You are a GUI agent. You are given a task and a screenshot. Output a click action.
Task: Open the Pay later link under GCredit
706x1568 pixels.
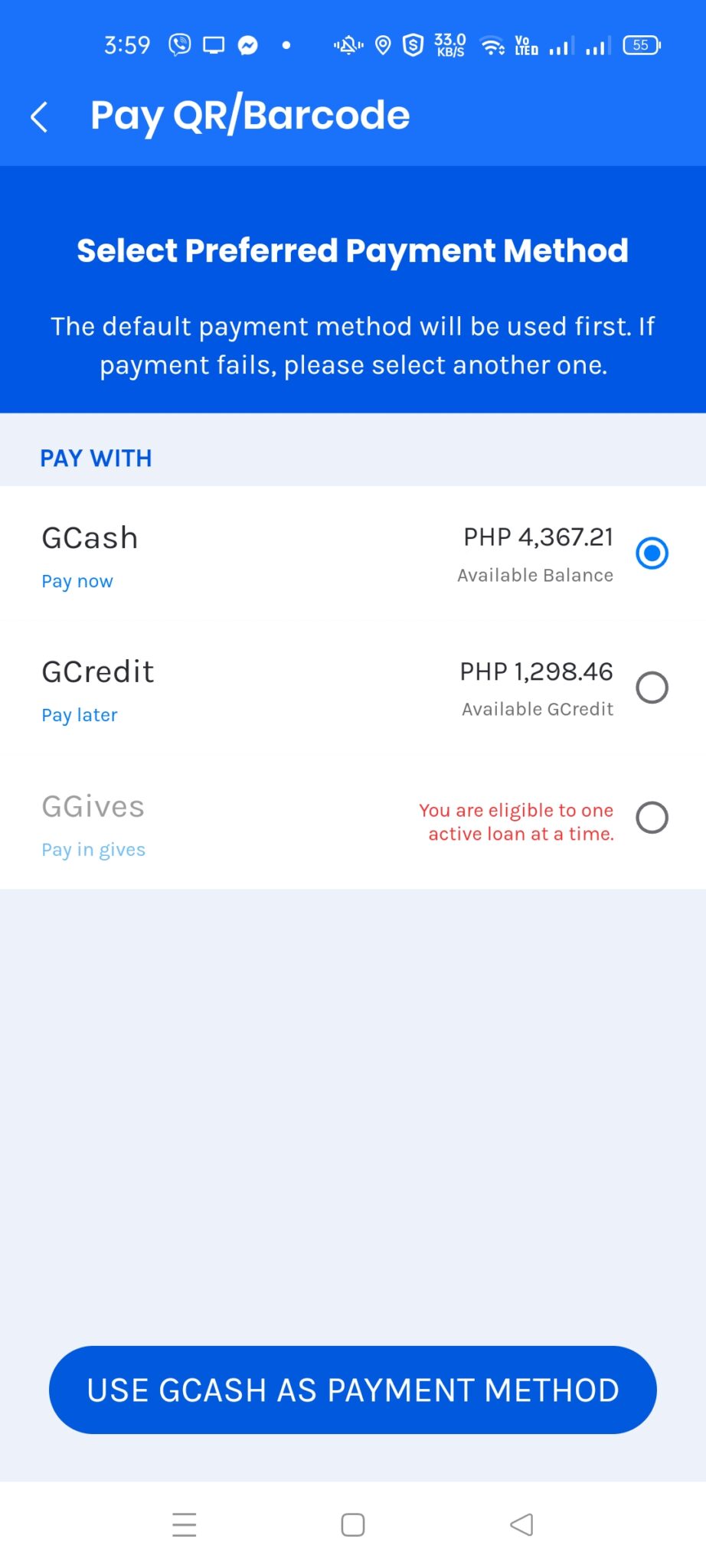(x=79, y=714)
